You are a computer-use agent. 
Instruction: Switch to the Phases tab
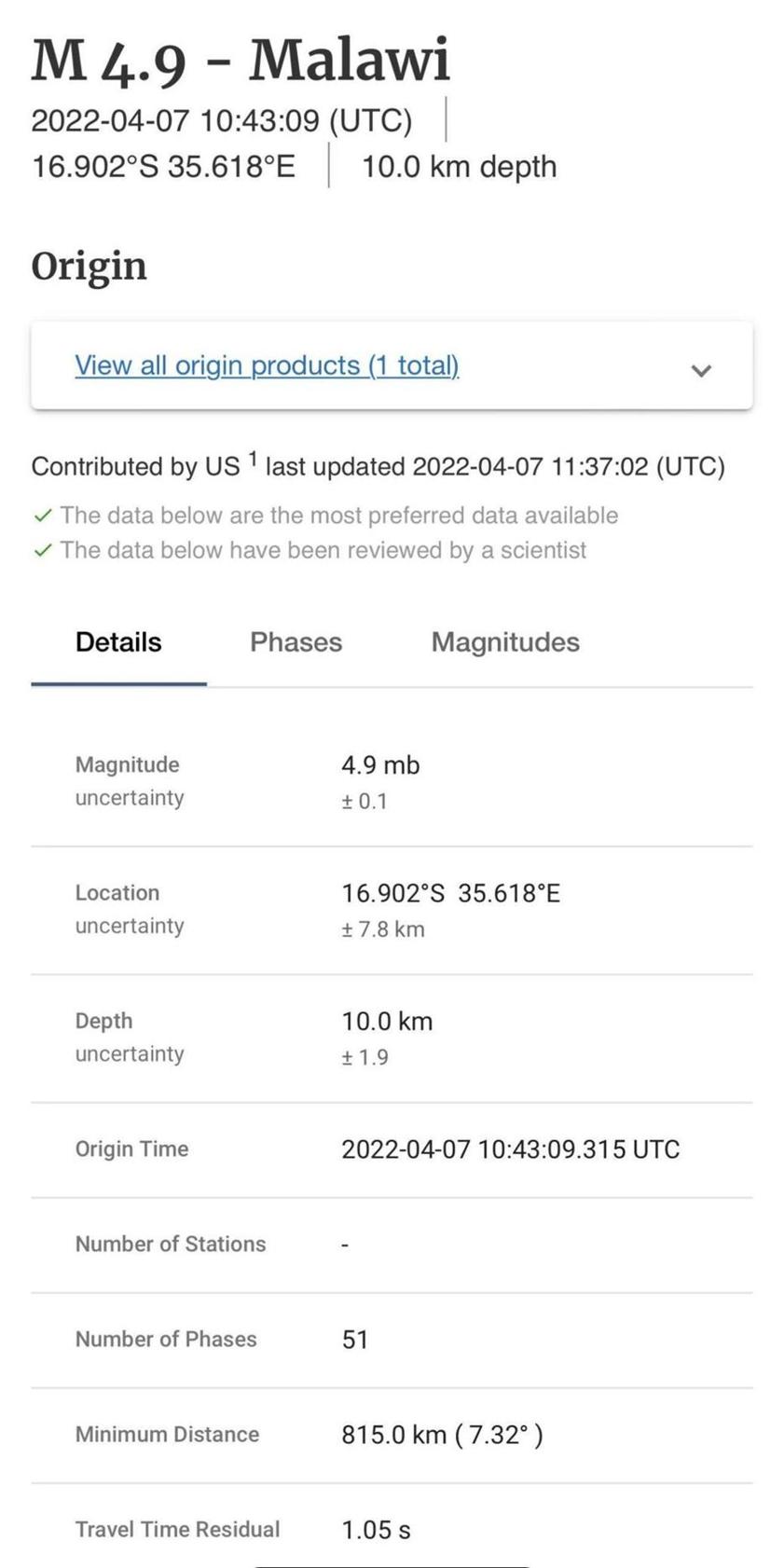tap(296, 642)
